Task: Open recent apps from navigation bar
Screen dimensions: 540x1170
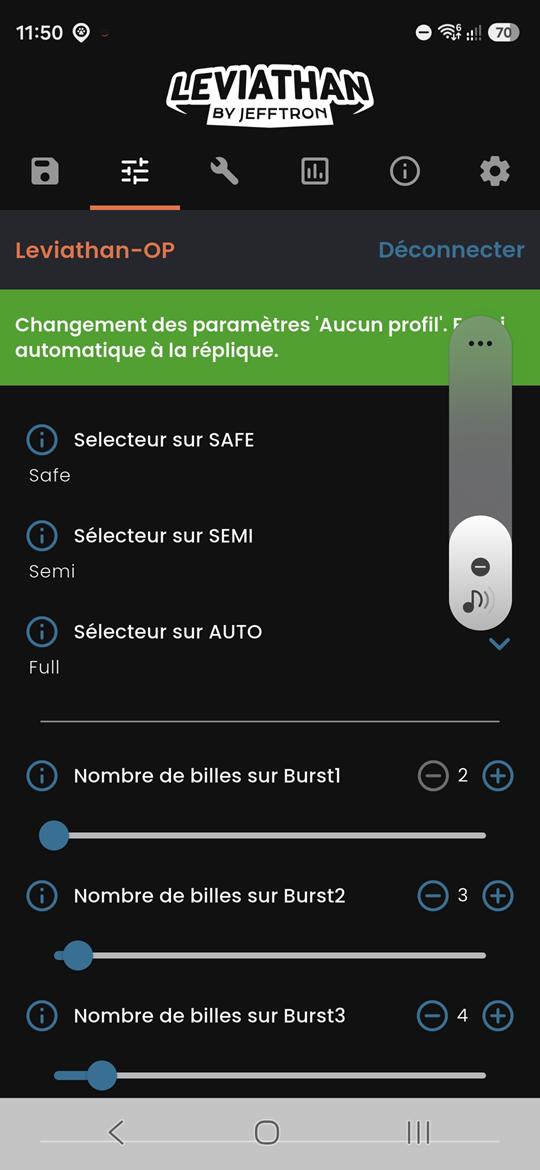Action: [418, 1133]
